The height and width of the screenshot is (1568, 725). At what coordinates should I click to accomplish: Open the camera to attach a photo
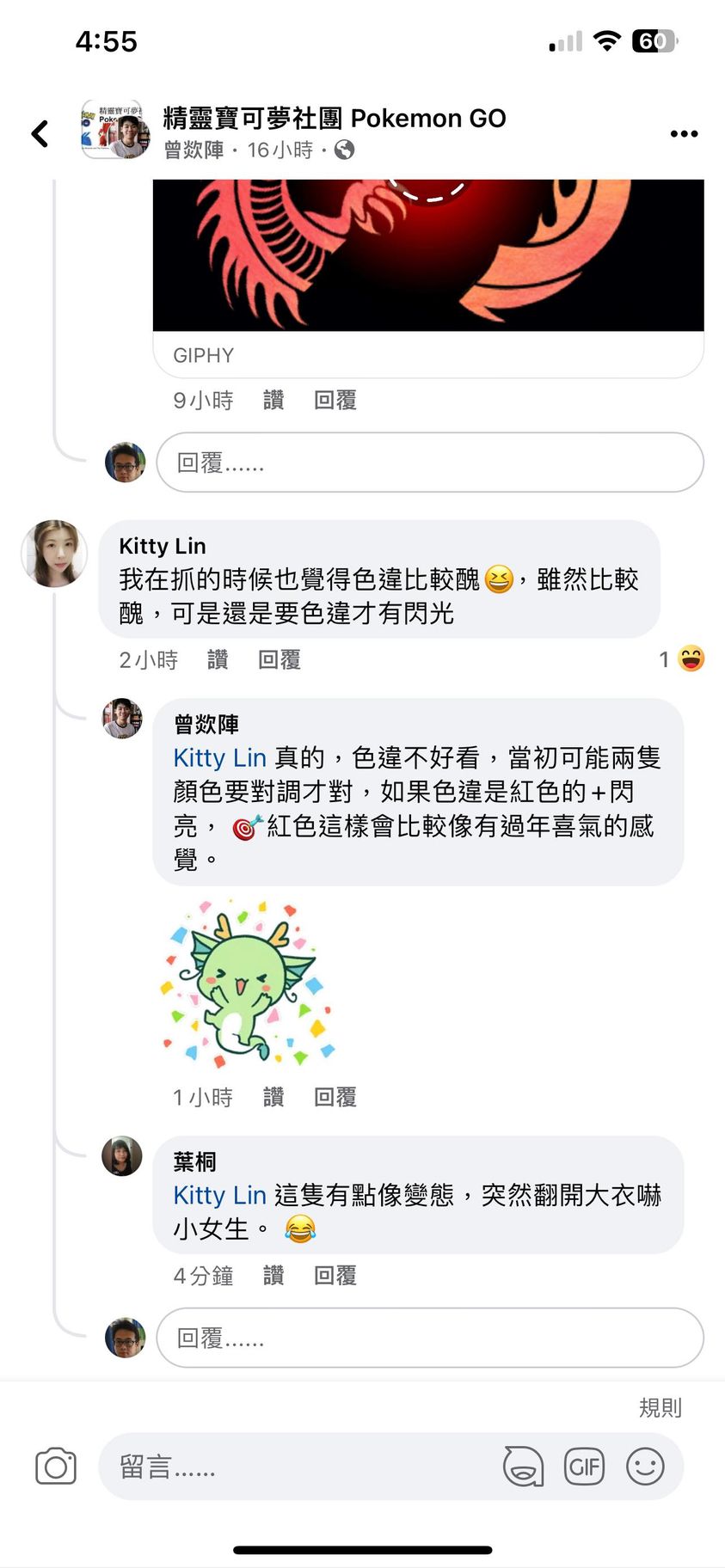[x=56, y=1467]
